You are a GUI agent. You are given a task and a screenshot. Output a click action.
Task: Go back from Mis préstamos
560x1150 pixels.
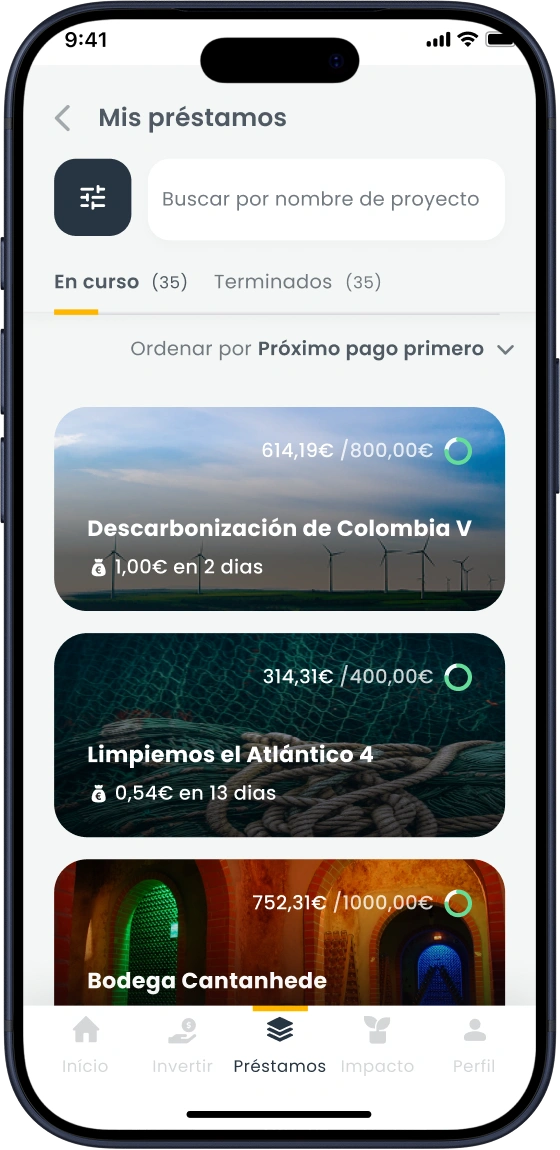coord(63,118)
